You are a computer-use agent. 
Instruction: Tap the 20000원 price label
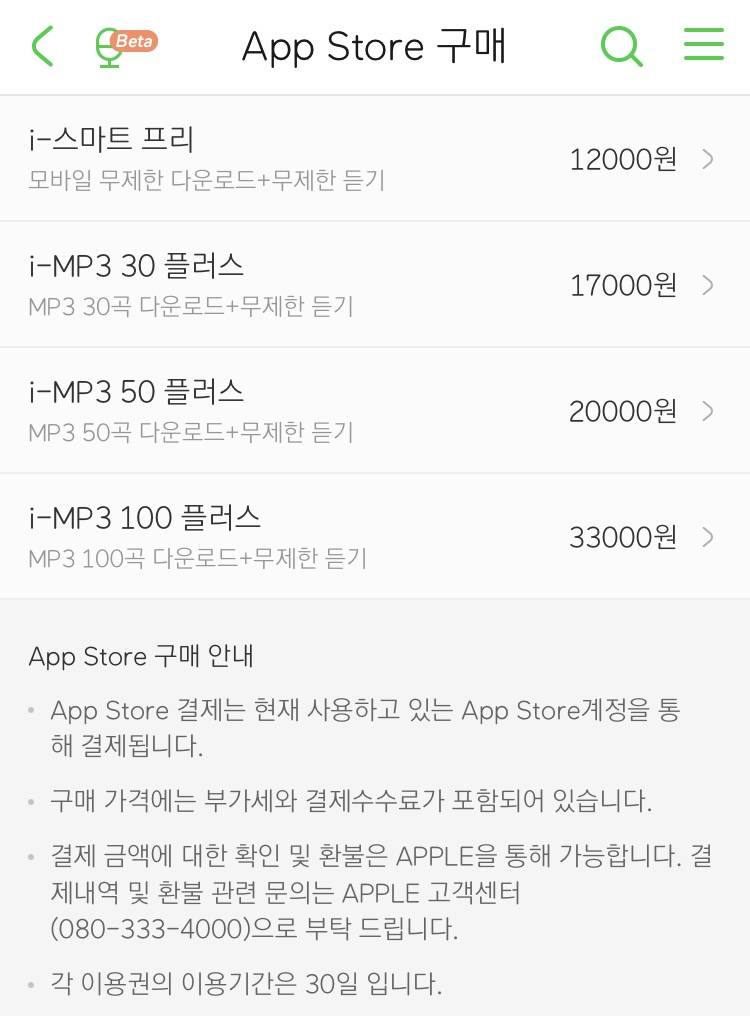coord(622,410)
